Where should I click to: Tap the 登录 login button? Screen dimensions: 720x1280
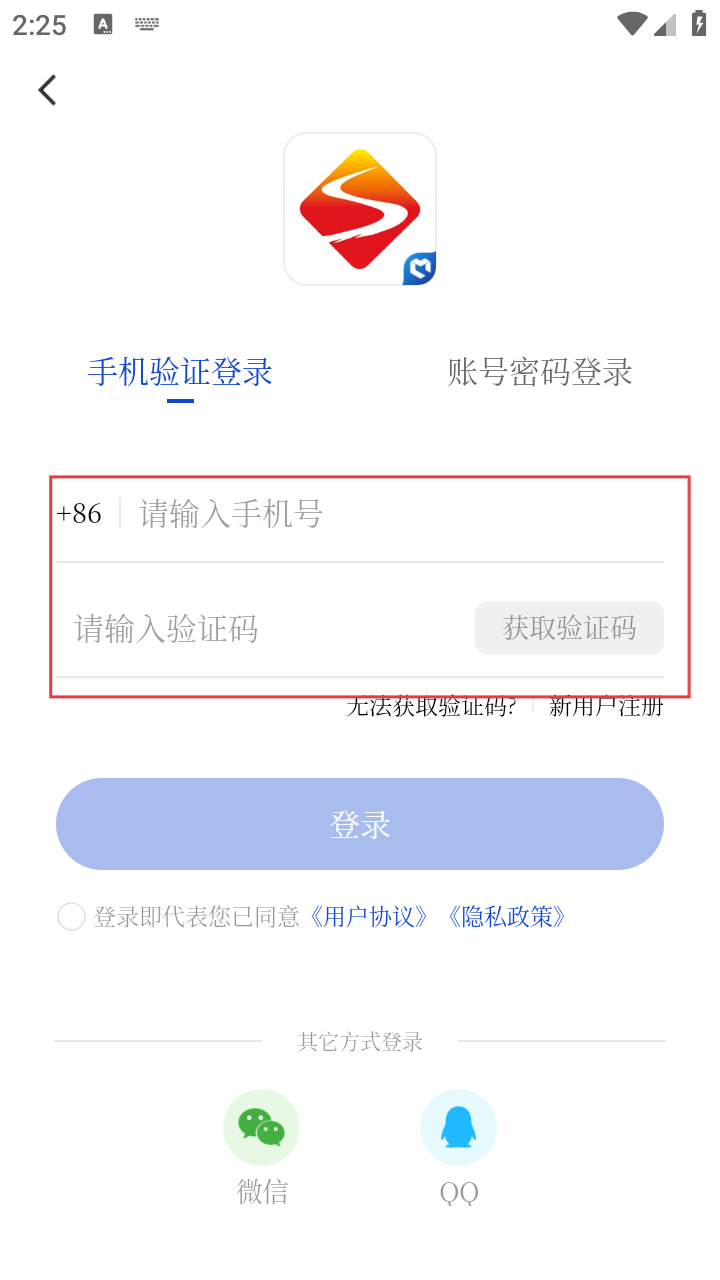360,824
